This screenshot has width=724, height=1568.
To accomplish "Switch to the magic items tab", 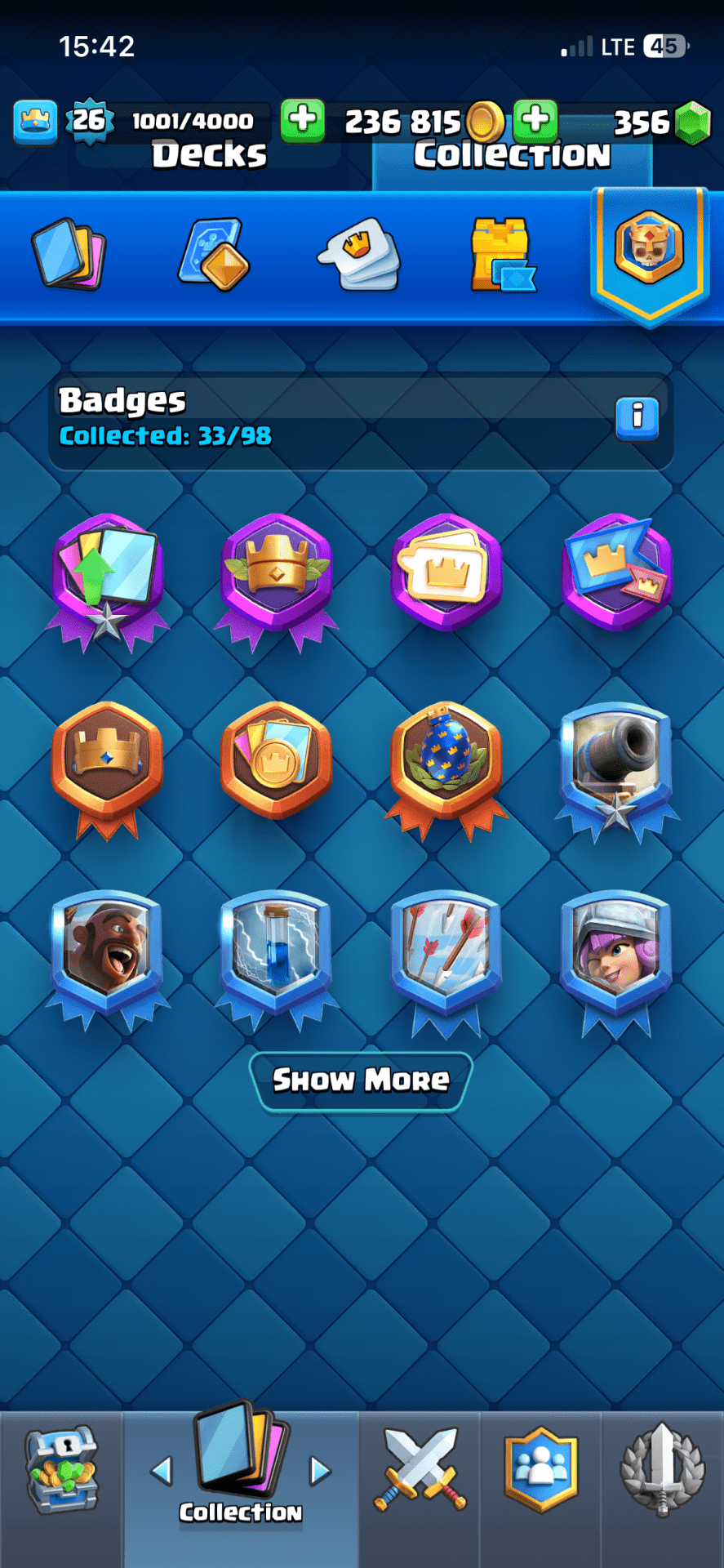I will click(214, 254).
